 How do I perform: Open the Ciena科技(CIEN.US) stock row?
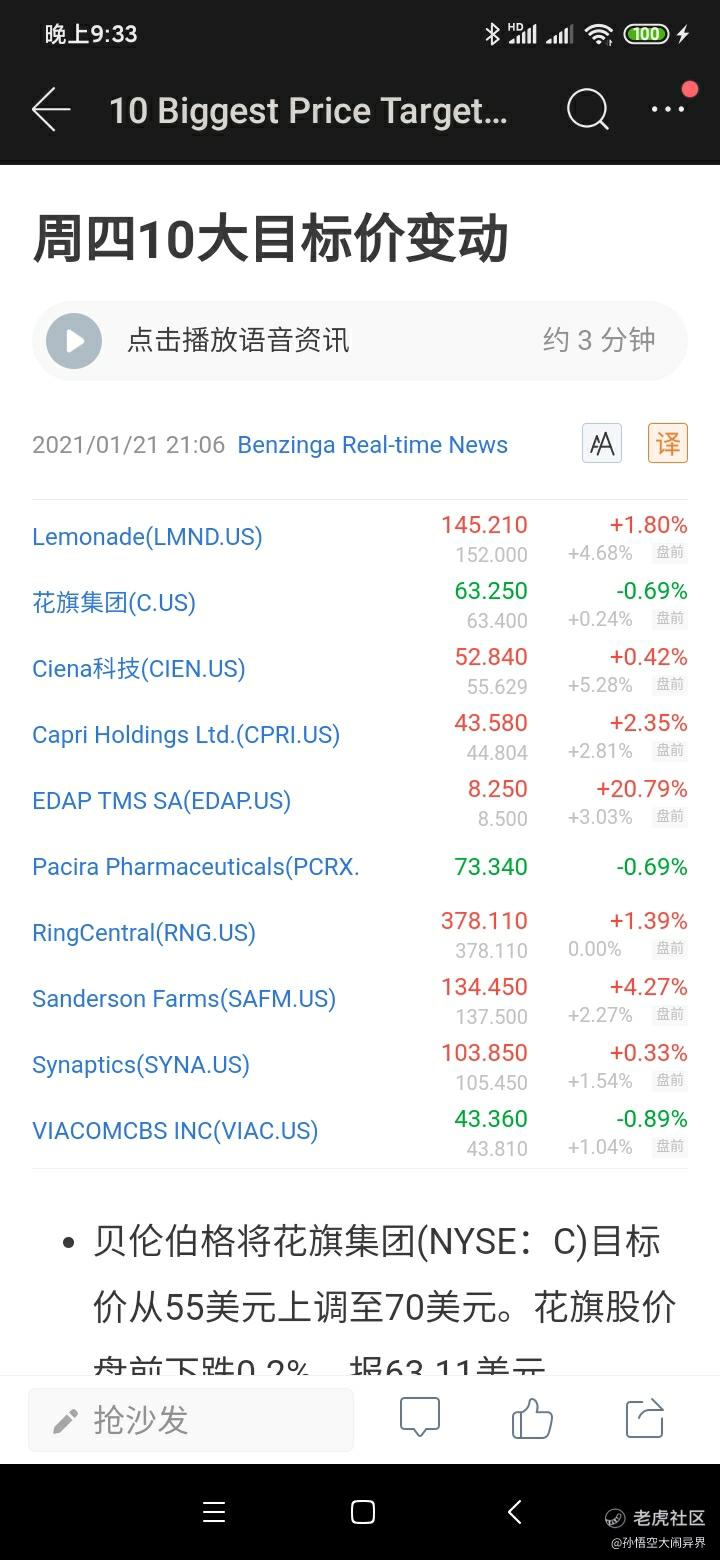click(360, 670)
